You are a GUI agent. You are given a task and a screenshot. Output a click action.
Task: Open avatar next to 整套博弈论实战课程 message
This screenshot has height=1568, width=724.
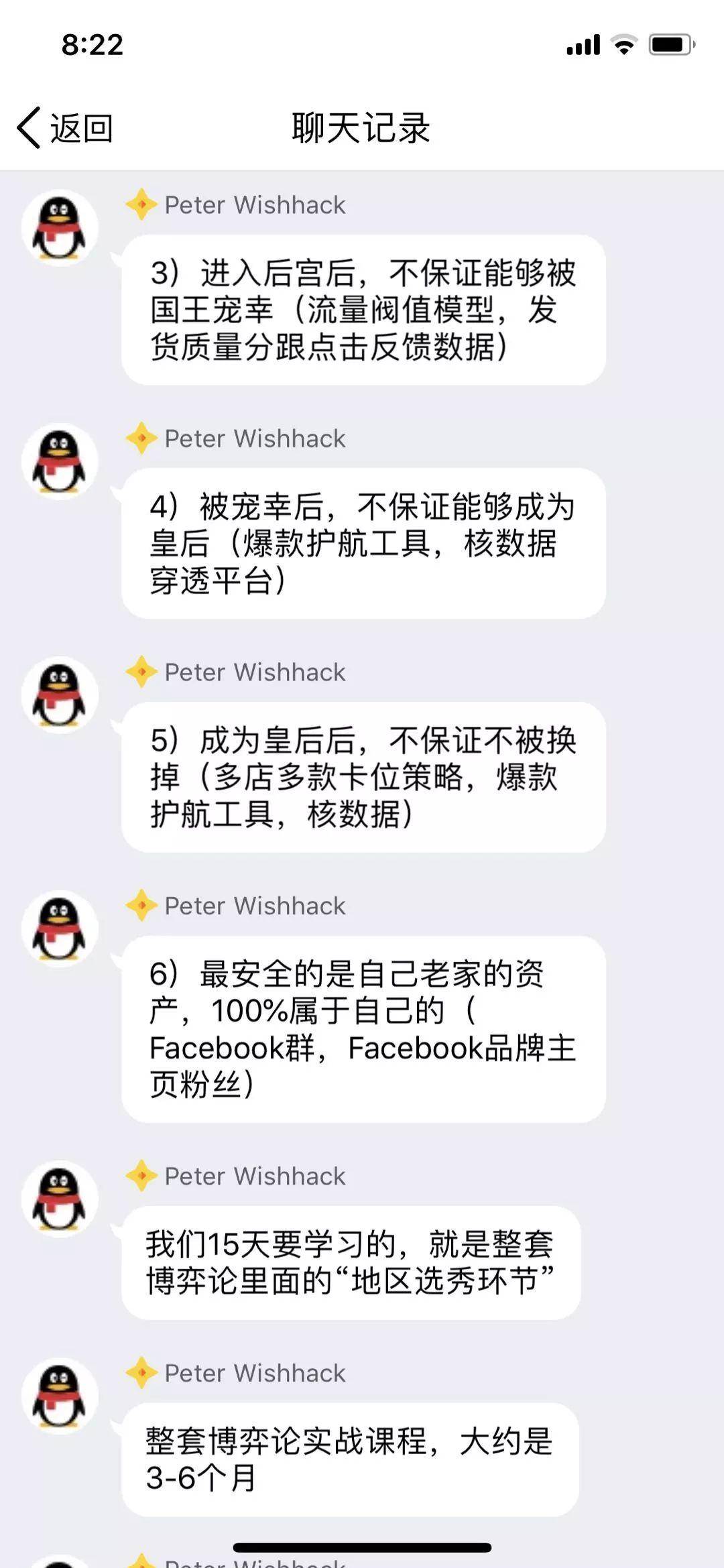[x=60, y=1396]
